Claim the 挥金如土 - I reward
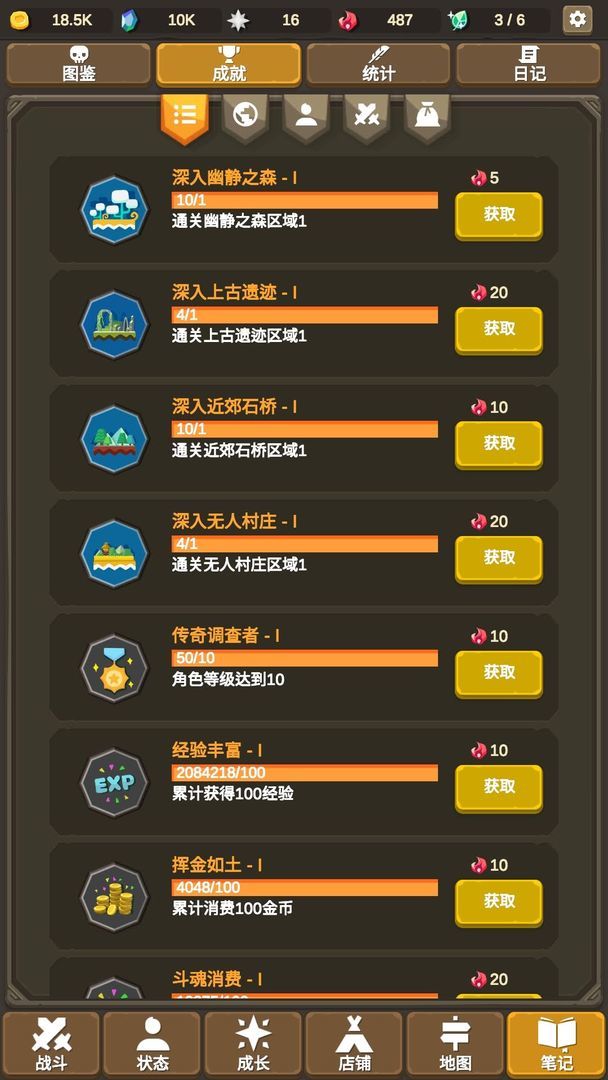This screenshot has height=1080, width=608. point(499,901)
